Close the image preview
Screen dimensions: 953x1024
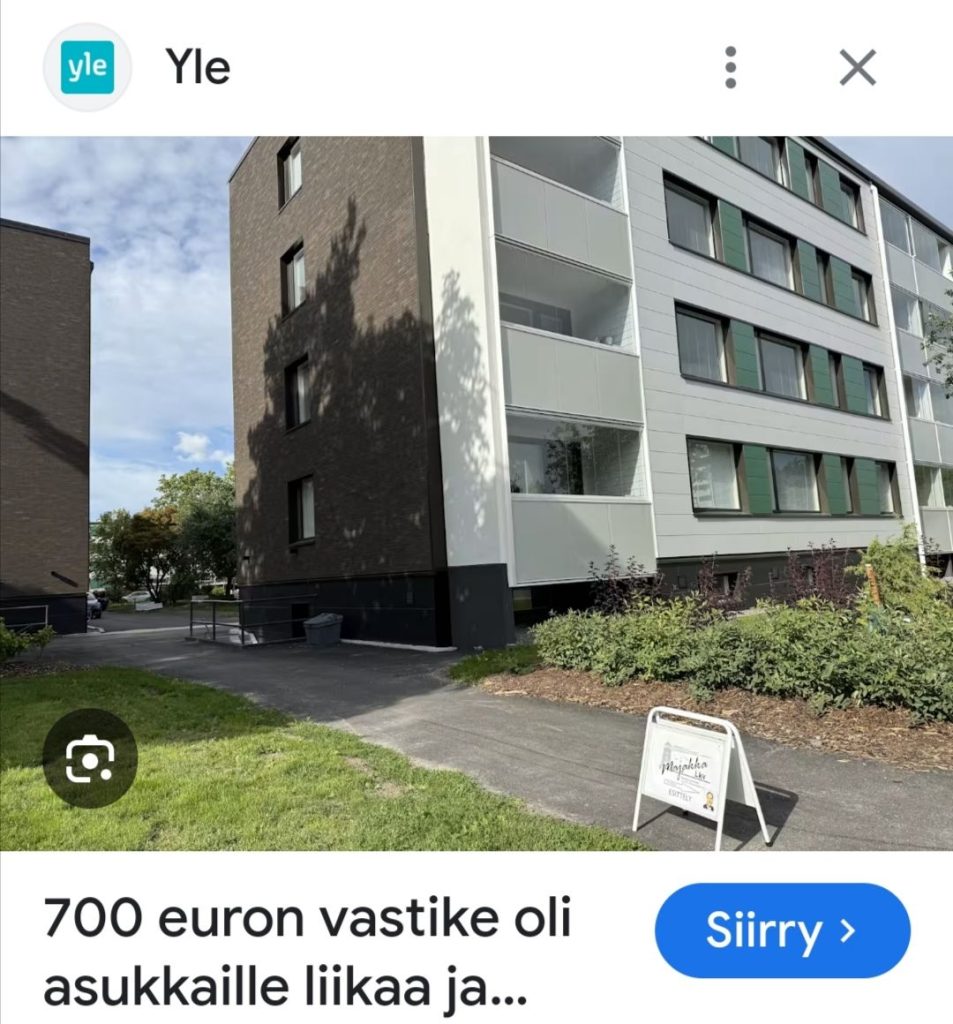pos(857,68)
